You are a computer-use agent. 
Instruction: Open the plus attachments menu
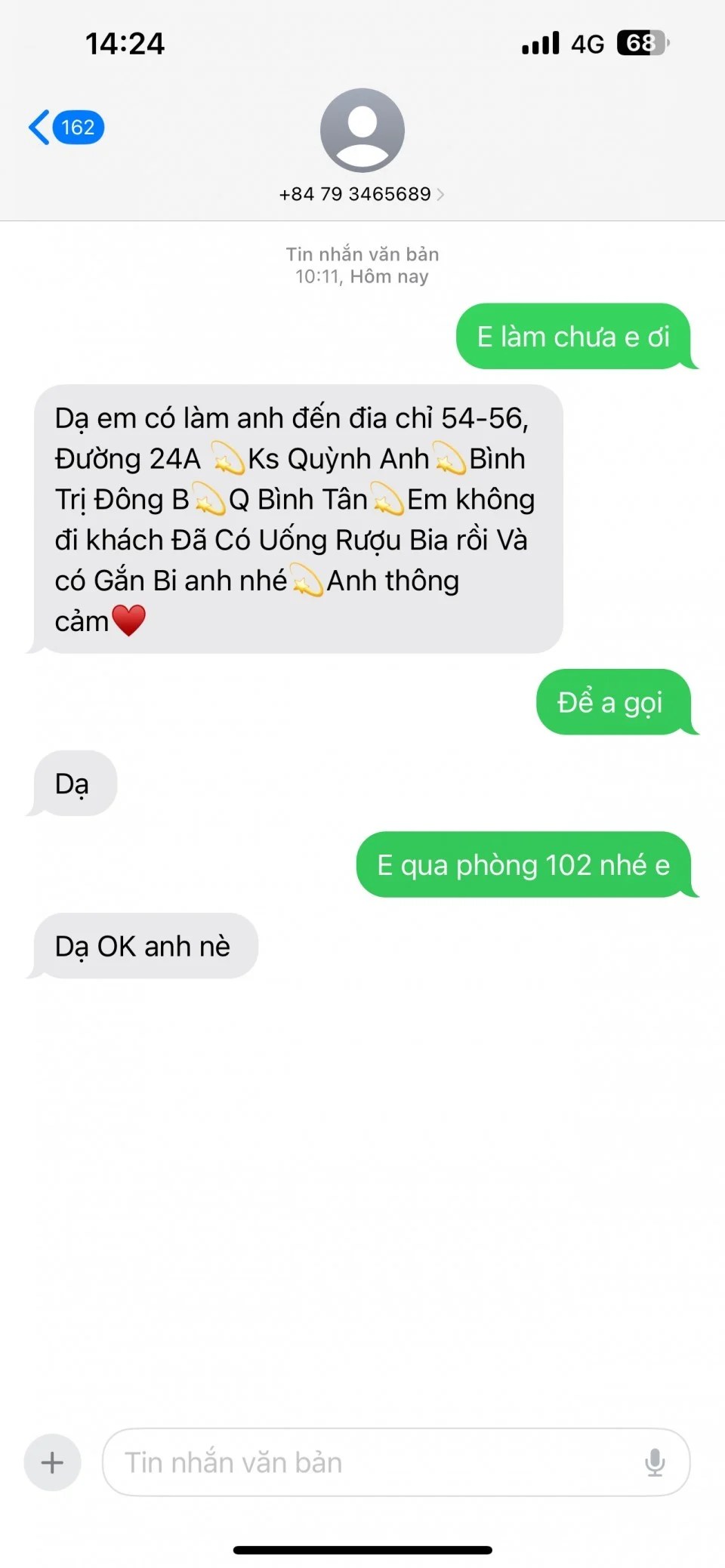point(52,1462)
